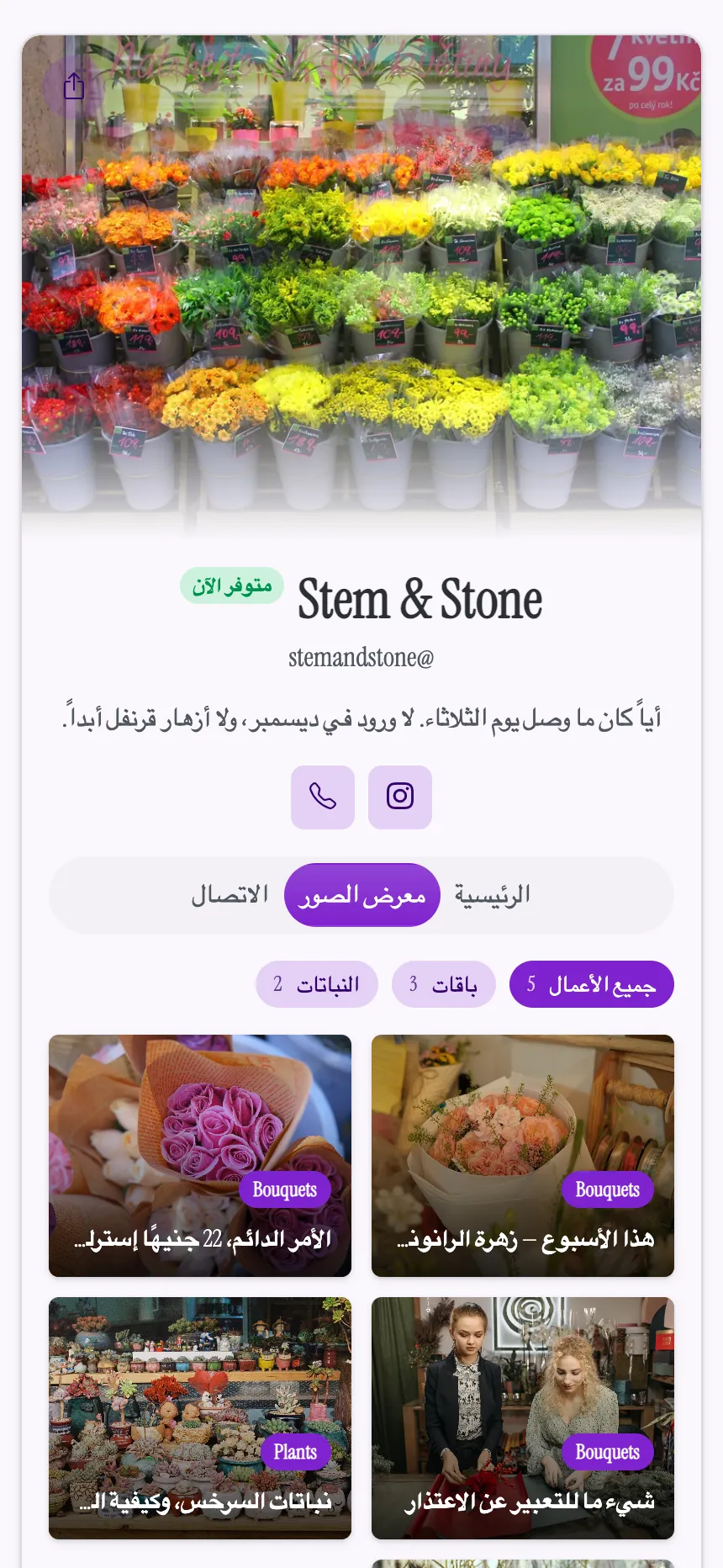723x1568 pixels.
Task: Open the هذا الأسبوع ranunculus bouquet card
Action: pyautogui.click(x=523, y=1156)
